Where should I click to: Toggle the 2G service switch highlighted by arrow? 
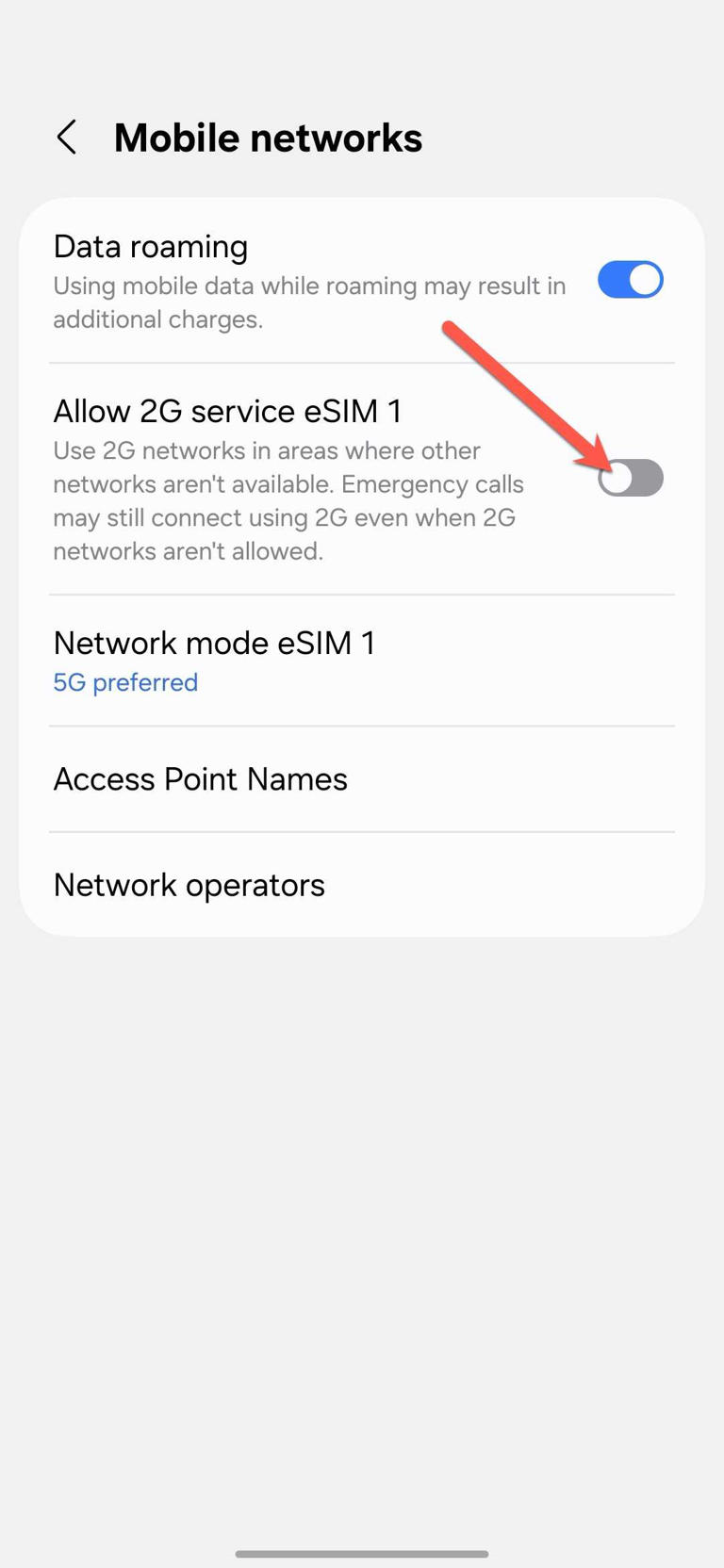coord(630,478)
